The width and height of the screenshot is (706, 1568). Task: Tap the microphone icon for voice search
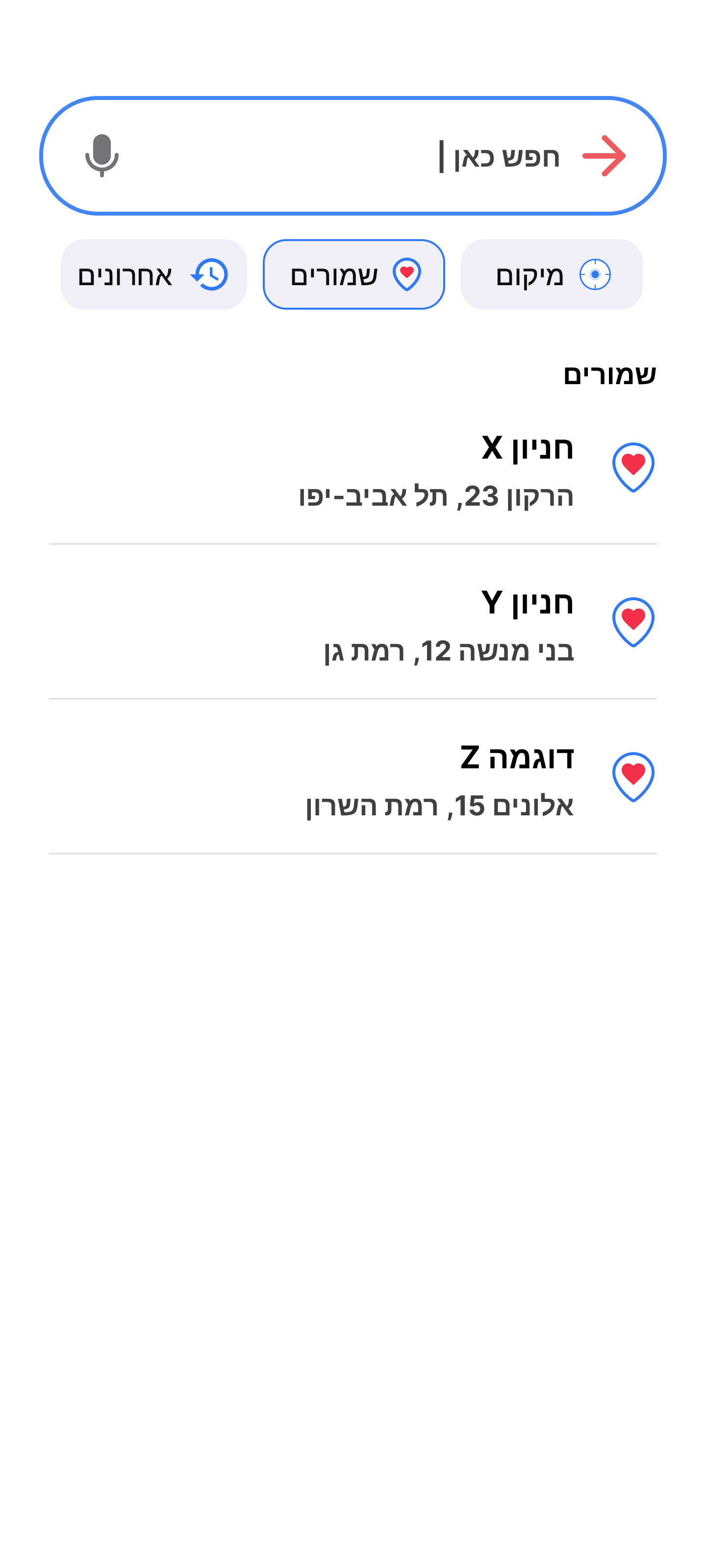101,155
